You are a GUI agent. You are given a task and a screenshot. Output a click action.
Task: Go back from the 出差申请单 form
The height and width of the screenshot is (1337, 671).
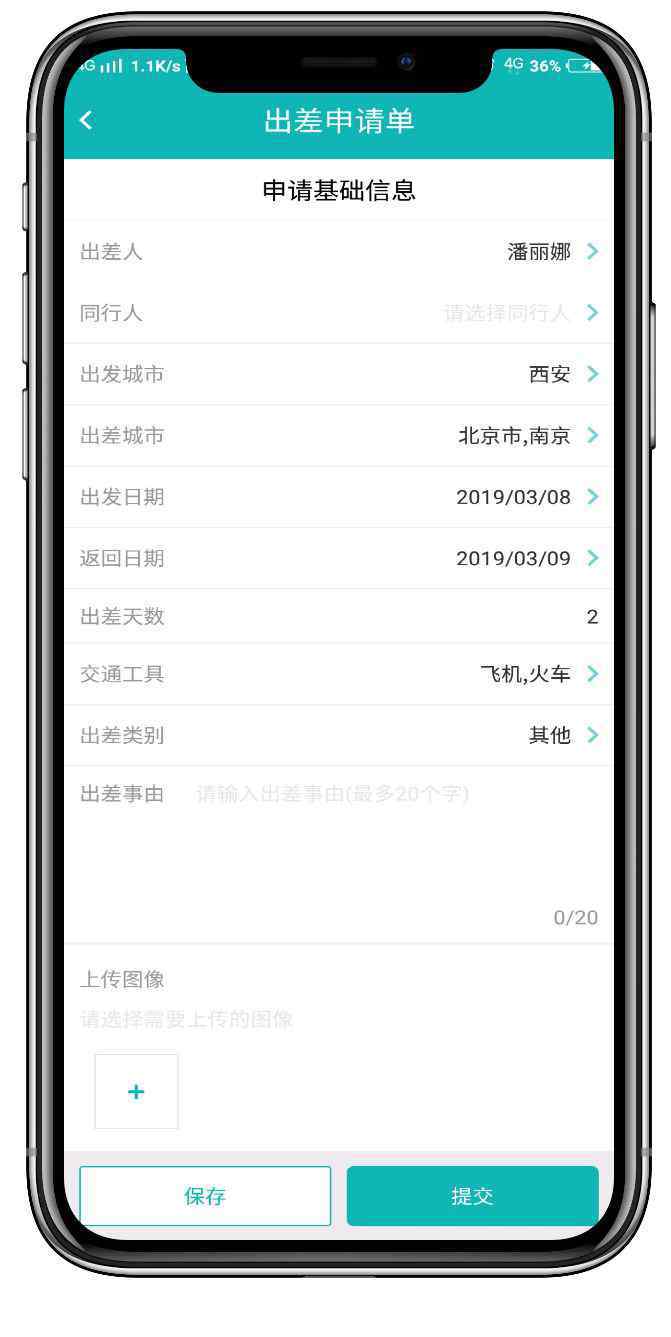pos(85,121)
